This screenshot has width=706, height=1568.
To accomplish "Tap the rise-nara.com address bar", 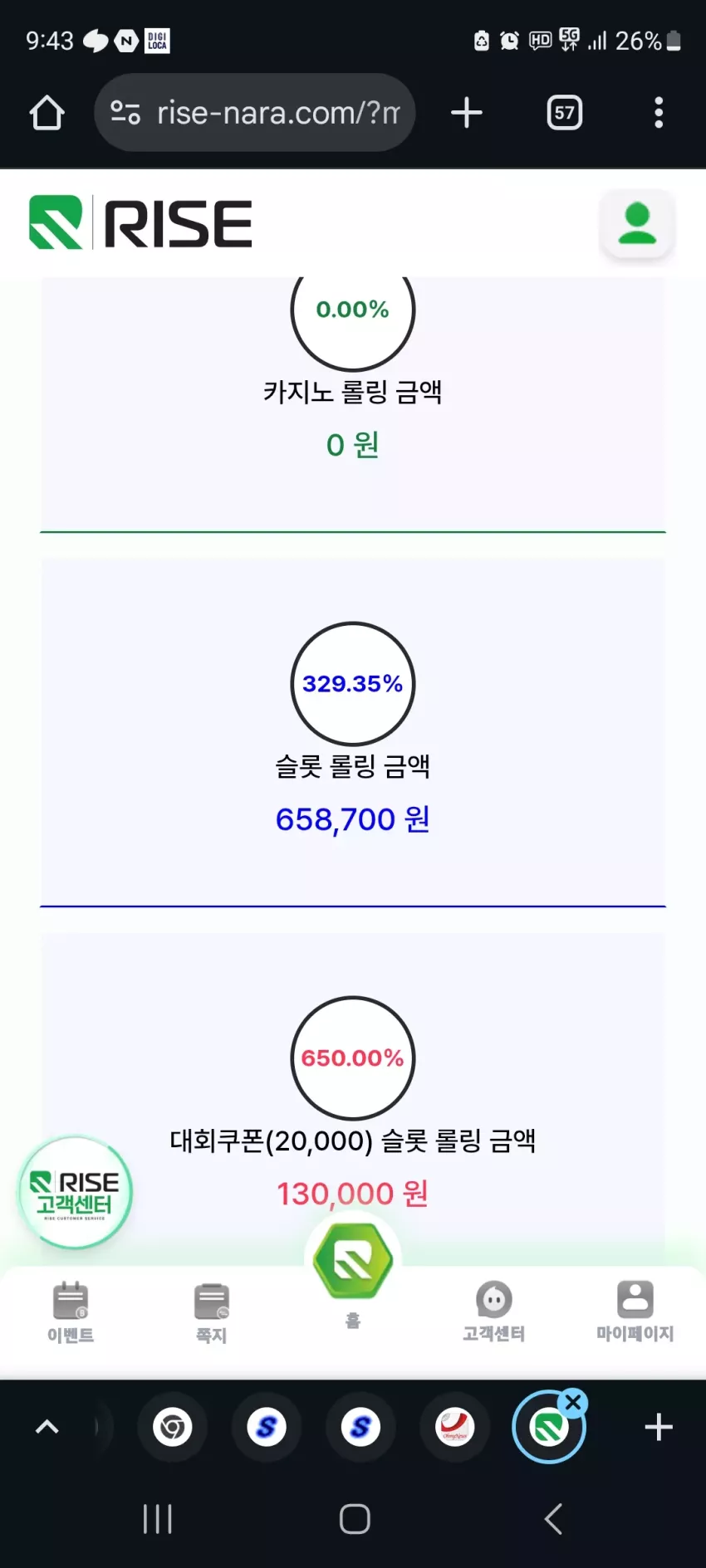I will [x=255, y=113].
